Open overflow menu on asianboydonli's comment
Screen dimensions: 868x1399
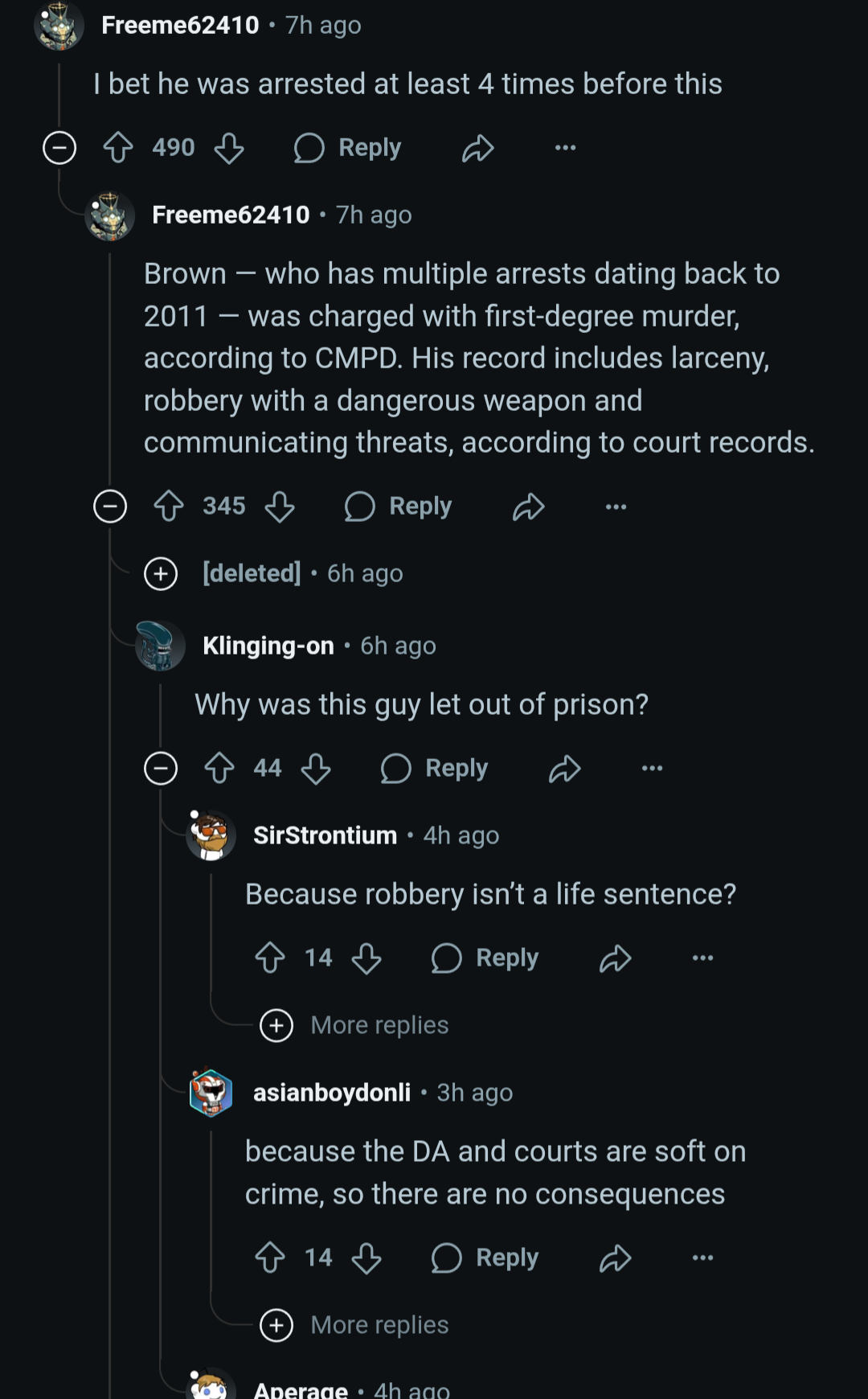[702, 1258]
